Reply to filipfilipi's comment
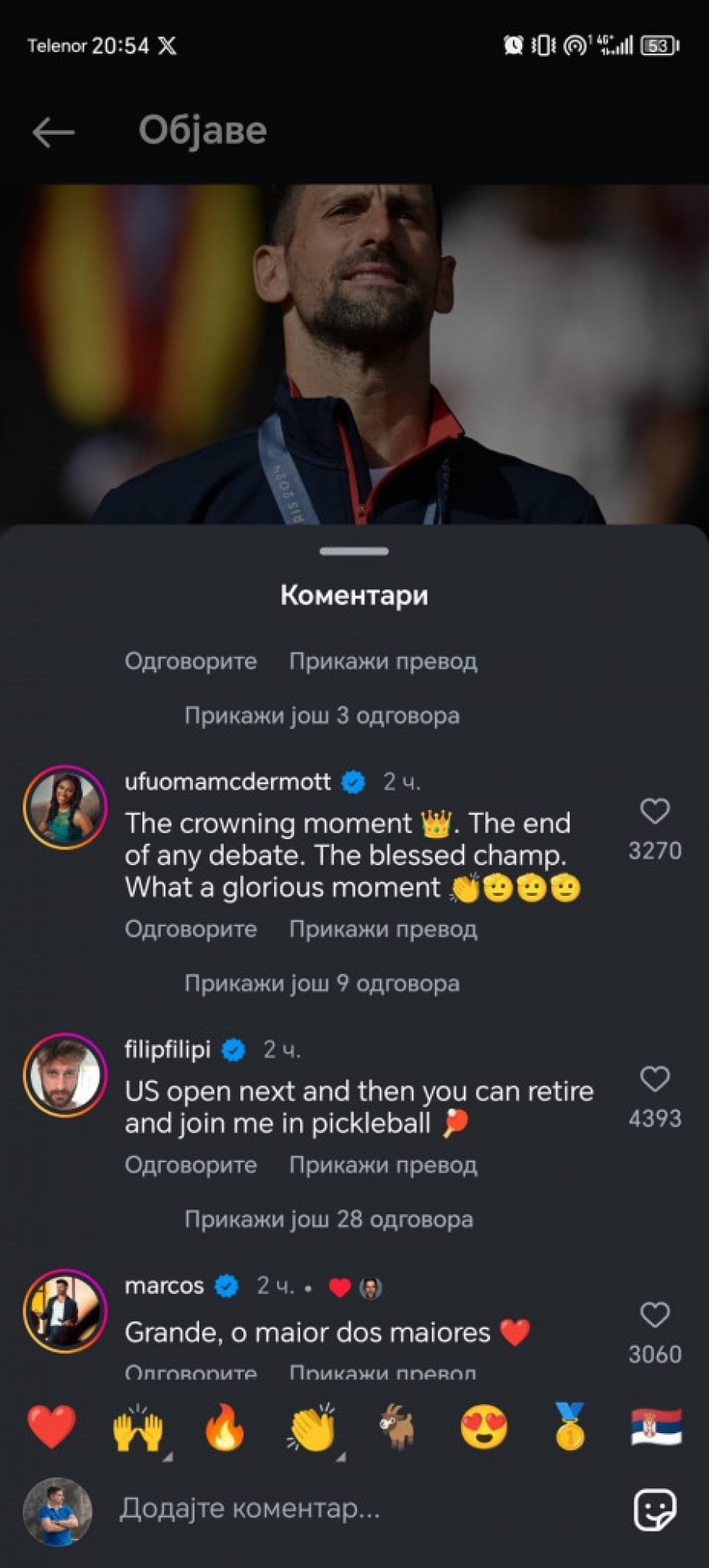The height and width of the screenshot is (1568, 709). coord(191,1165)
